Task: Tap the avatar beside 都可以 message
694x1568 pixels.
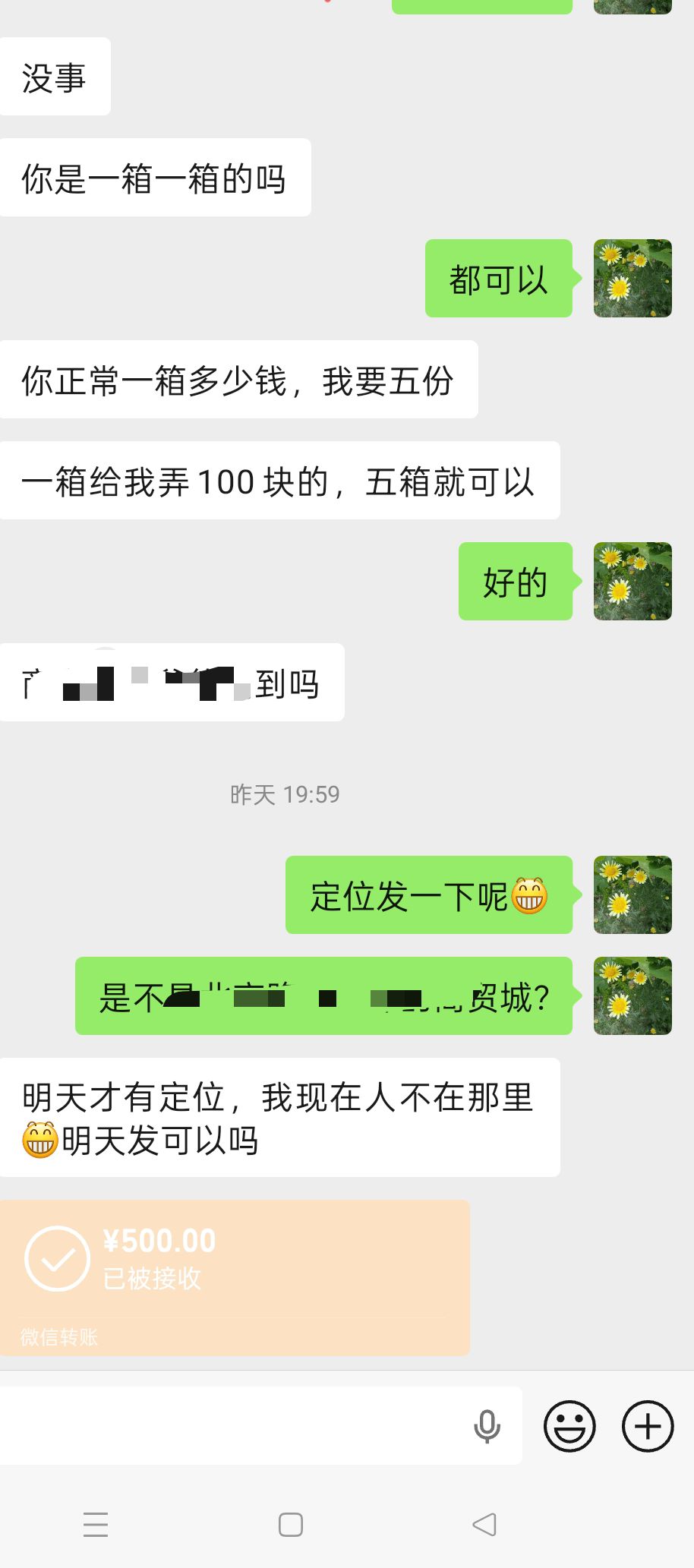Action: (632, 278)
